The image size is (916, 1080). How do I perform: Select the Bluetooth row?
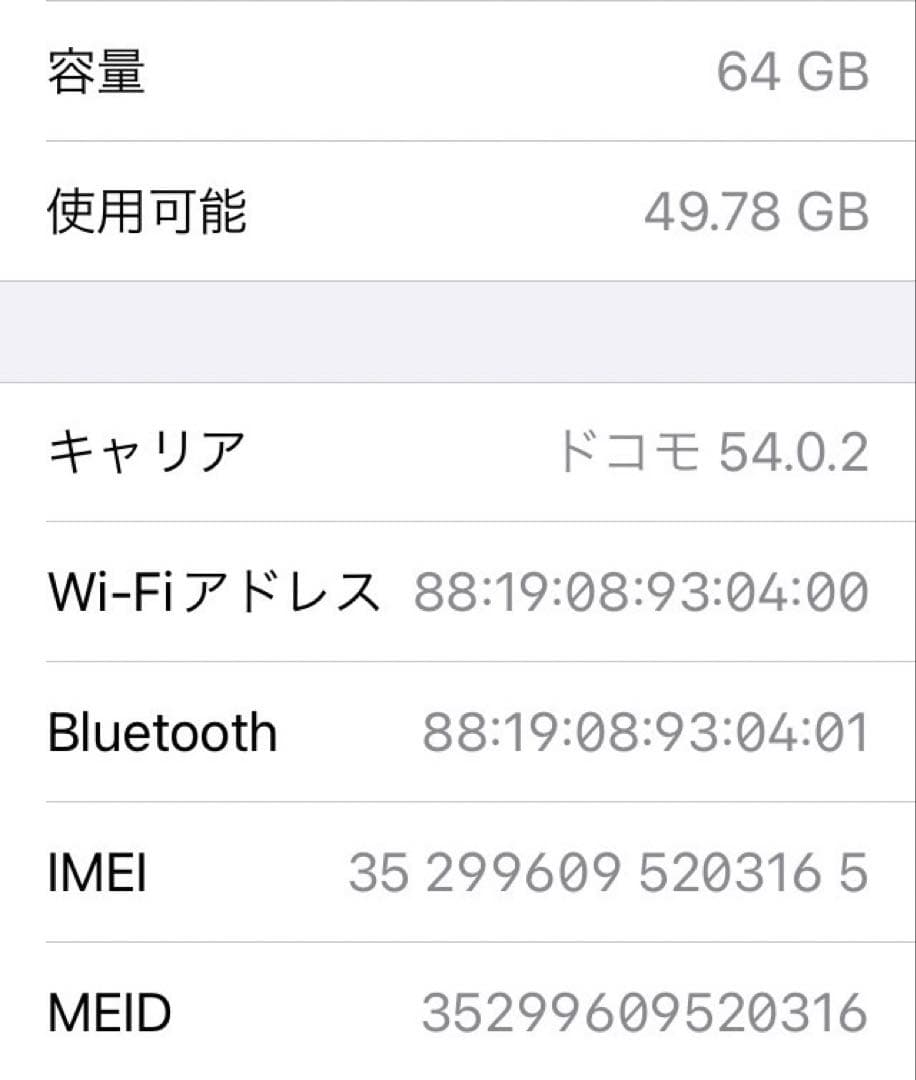tap(458, 730)
